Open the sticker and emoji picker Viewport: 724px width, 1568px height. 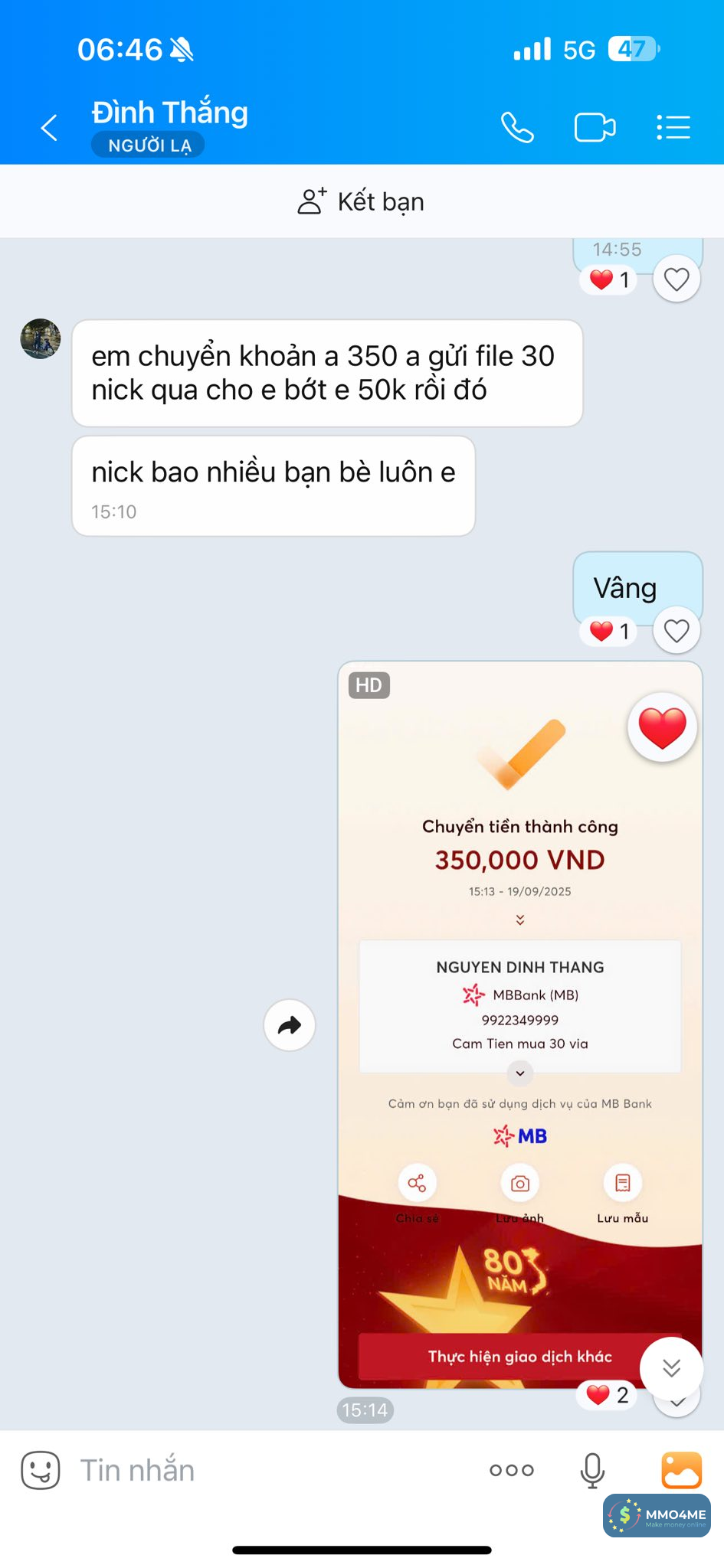[40, 1470]
